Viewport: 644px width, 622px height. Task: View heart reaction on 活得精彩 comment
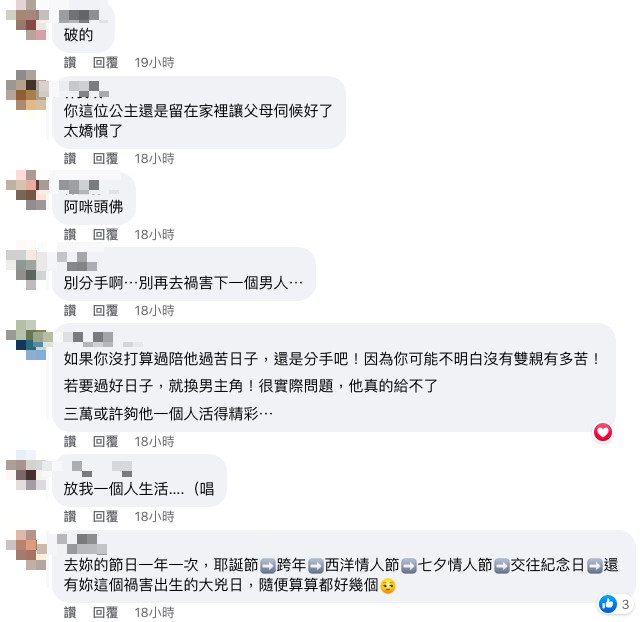click(603, 432)
